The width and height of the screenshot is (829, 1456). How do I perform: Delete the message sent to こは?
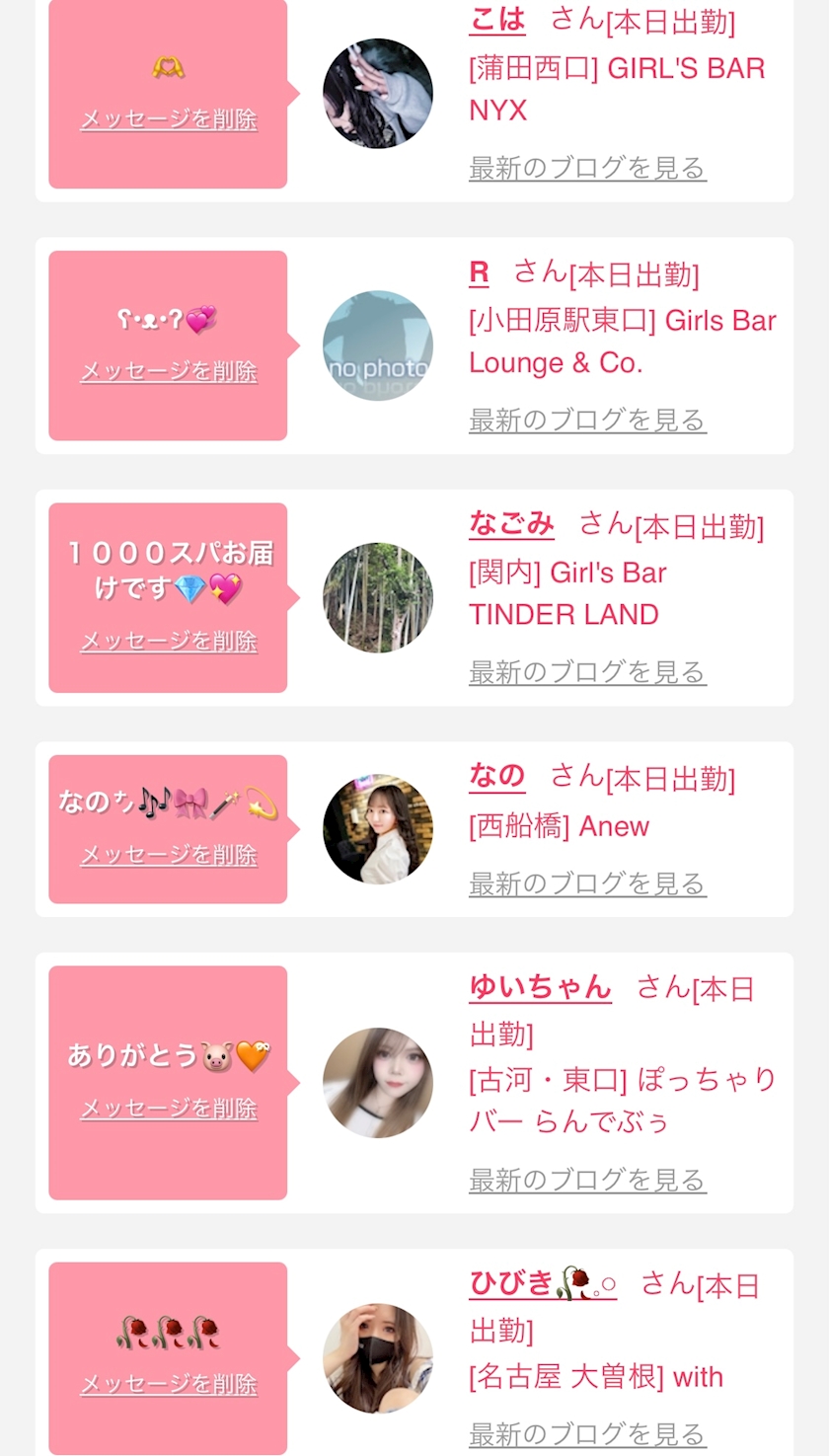click(x=168, y=119)
